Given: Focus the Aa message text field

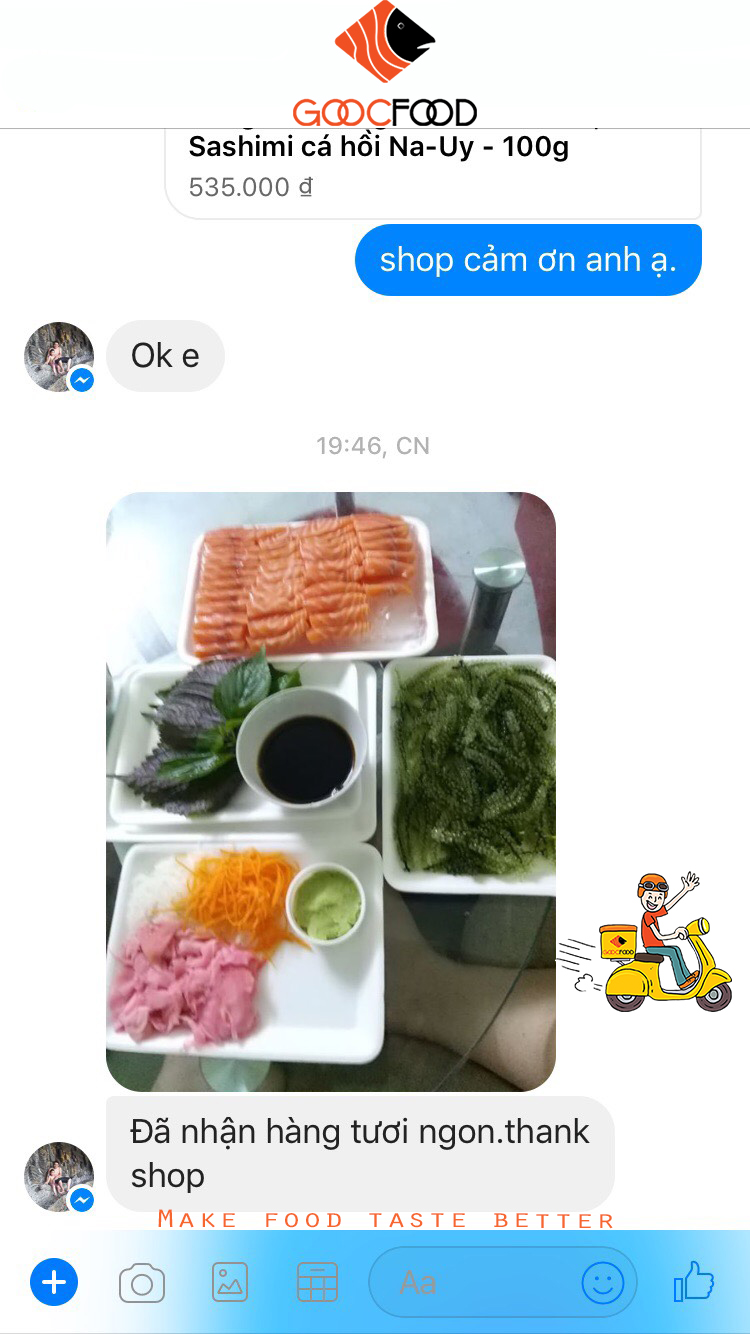Looking at the screenshot, I should point(470,1282).
